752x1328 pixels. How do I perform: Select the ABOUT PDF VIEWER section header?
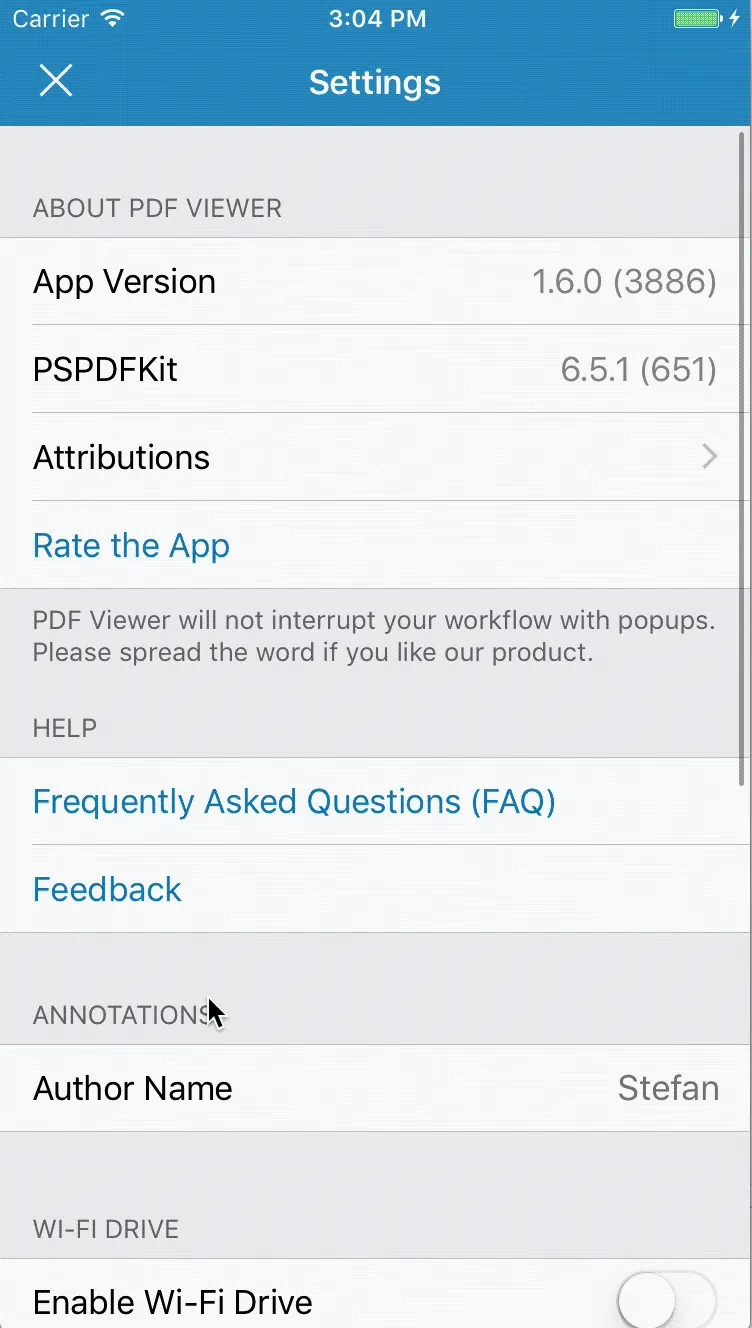coord(156,208)
